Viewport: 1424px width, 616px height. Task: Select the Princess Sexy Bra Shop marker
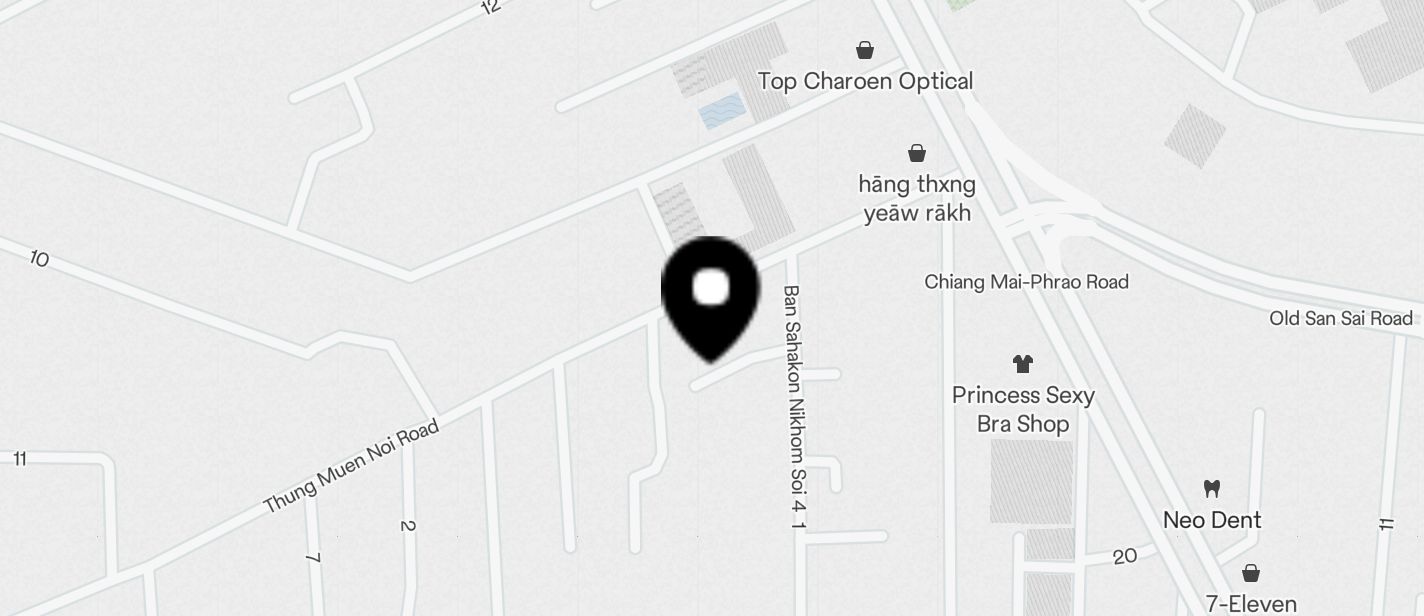pos(1022,364)
